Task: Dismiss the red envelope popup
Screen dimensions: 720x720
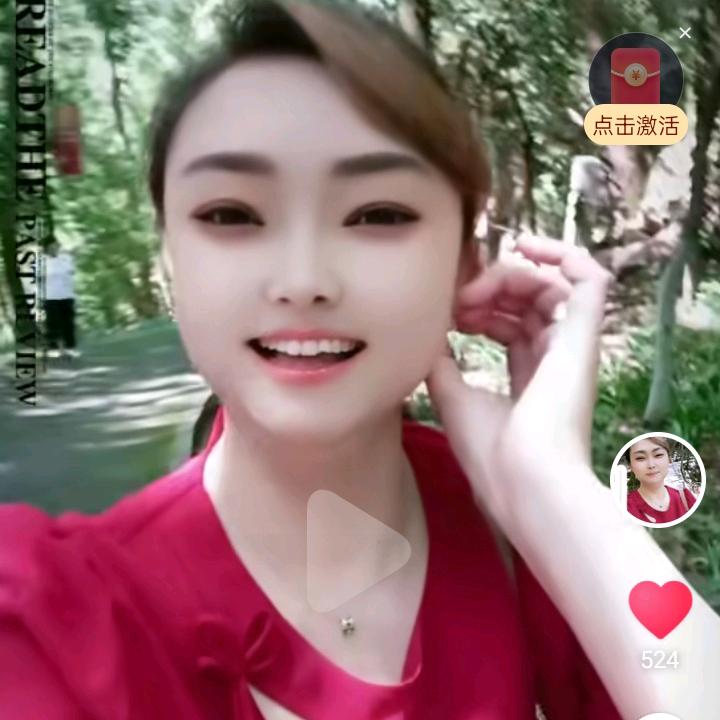Action: 685,33
